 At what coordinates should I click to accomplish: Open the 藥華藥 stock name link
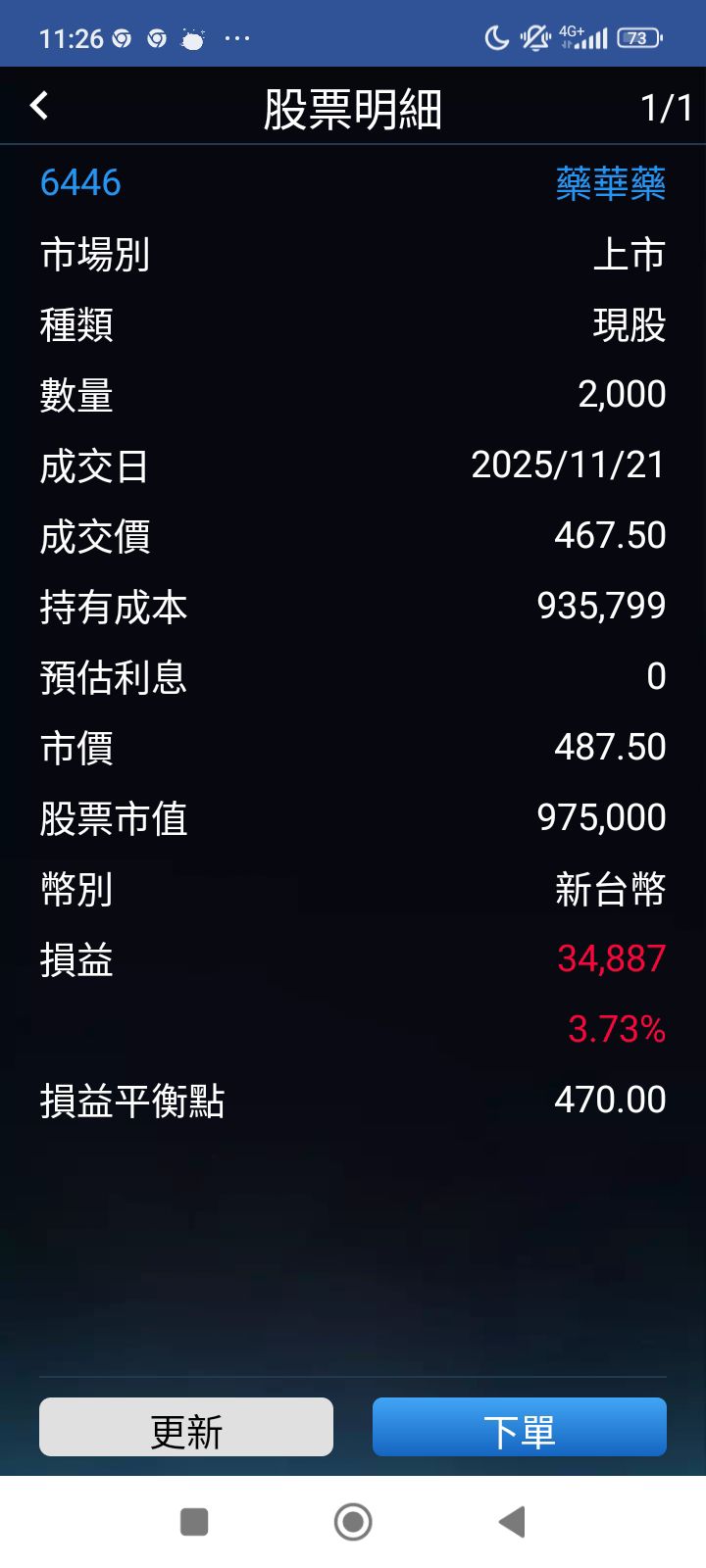[611, 183]
